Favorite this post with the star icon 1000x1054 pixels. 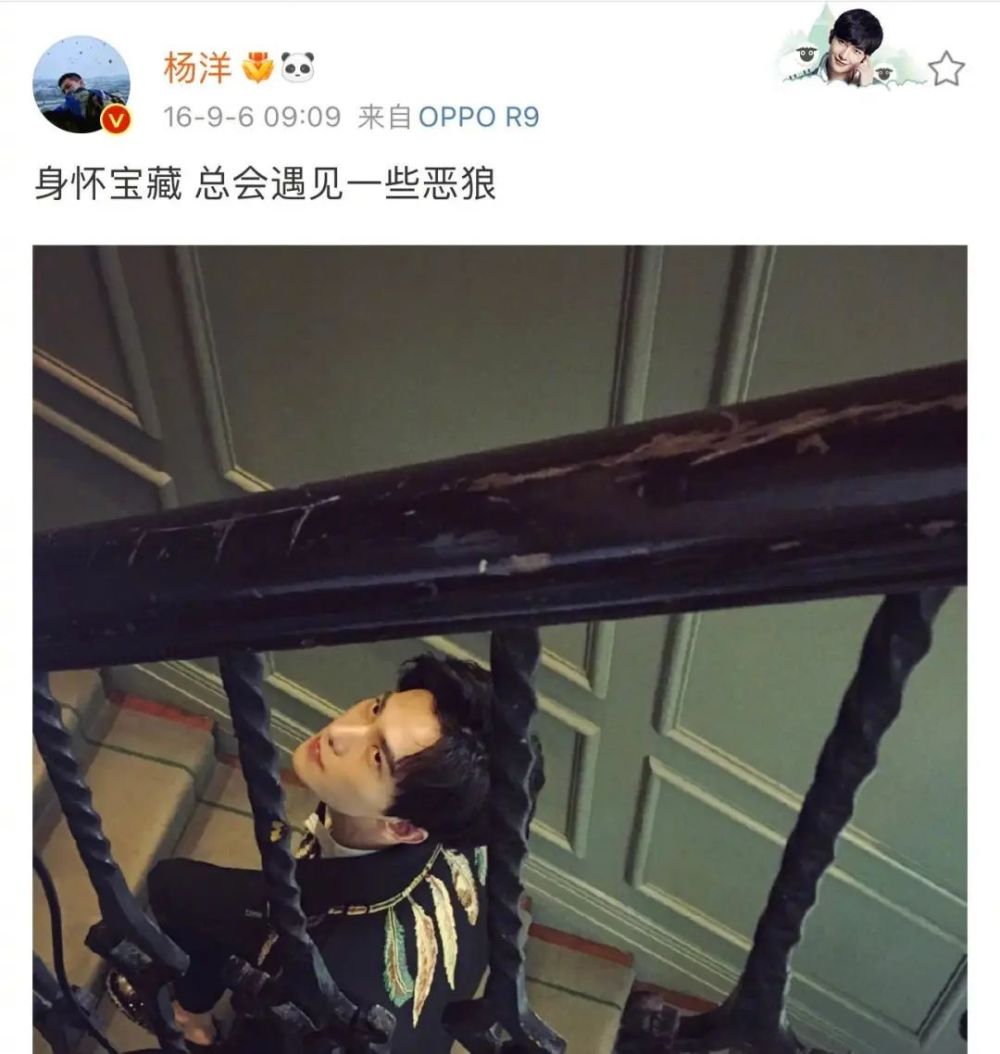point(946,69)
